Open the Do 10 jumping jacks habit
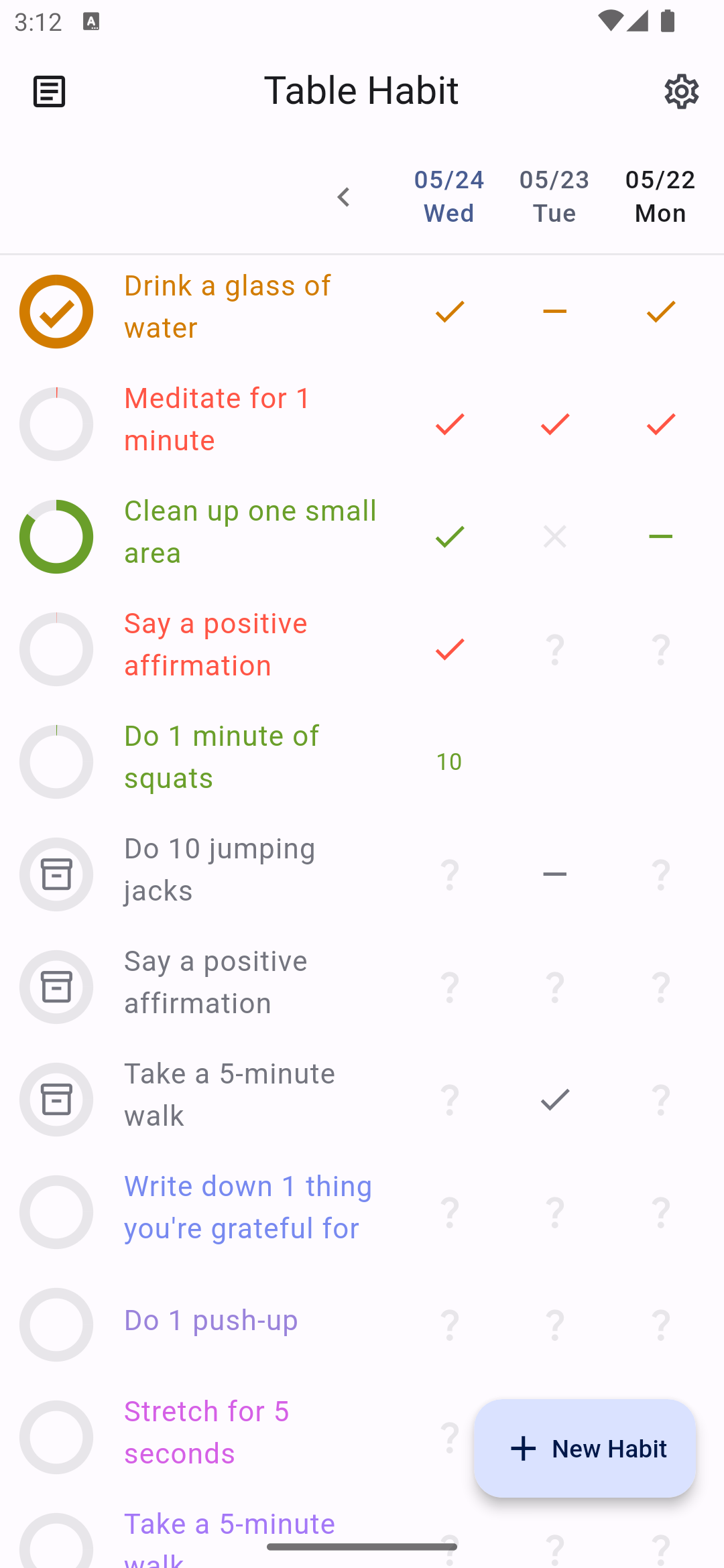The height and width of the screenshot is (1568, 724). tap(219, 870)
